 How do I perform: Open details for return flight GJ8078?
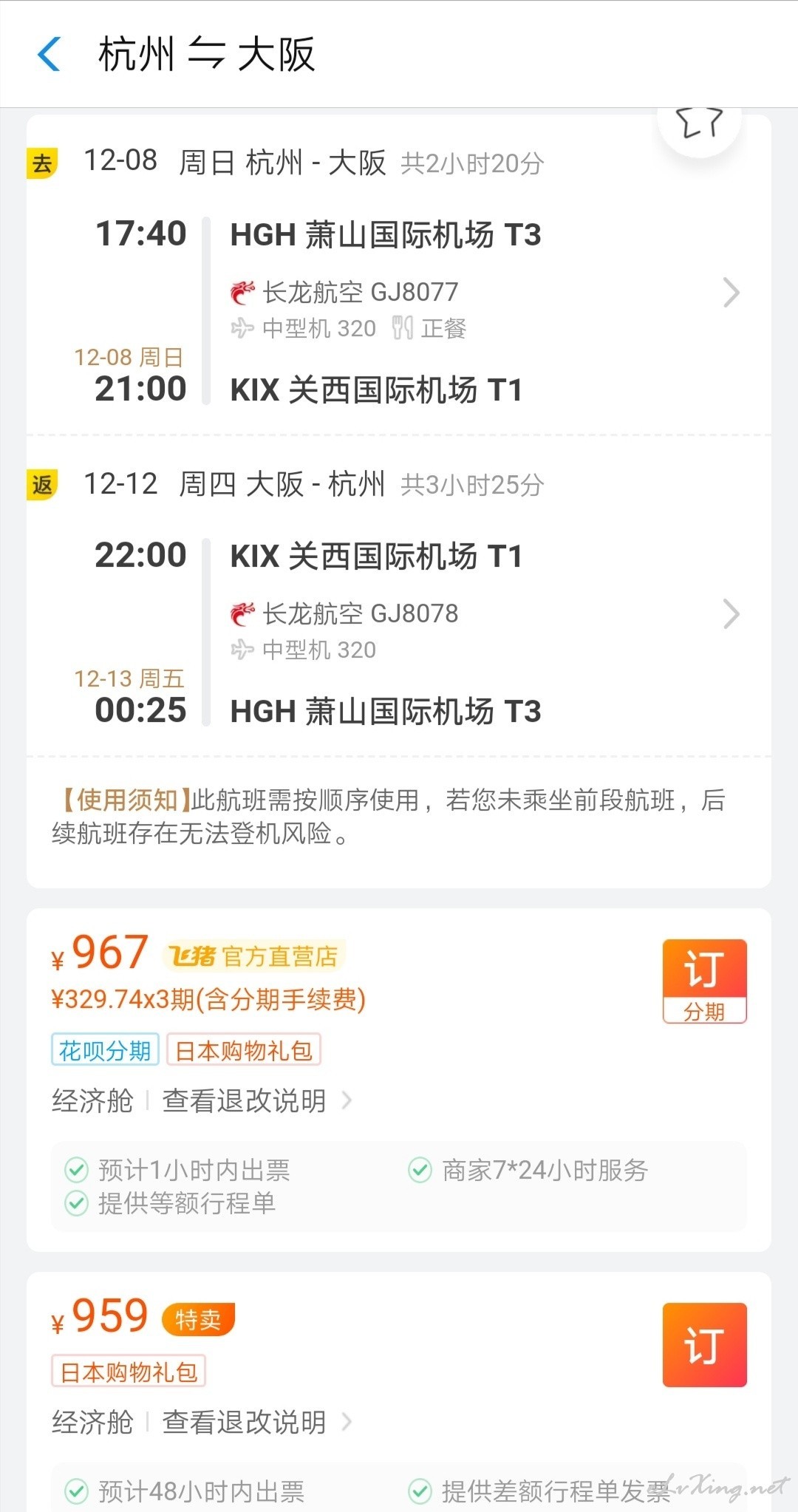tap(731, 614)
